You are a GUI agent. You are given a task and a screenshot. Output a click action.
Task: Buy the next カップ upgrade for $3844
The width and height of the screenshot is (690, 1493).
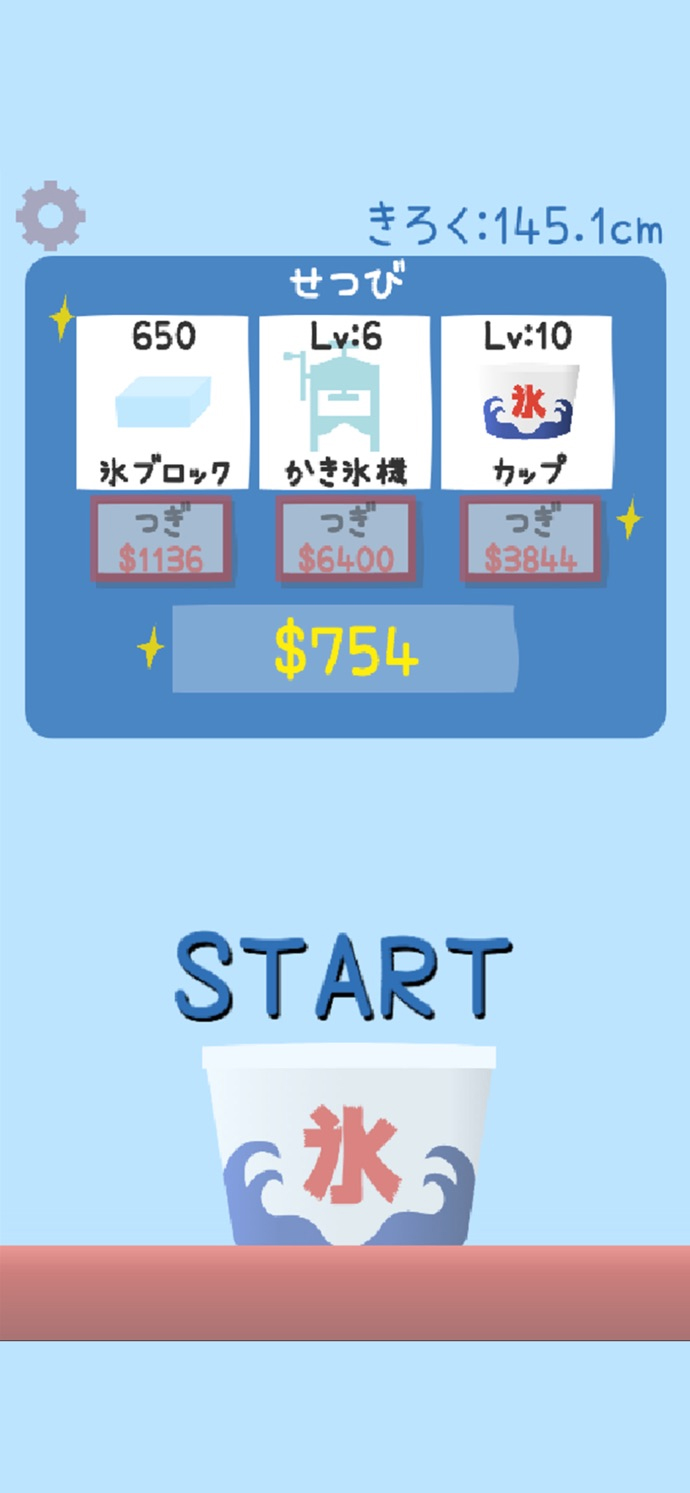[530, 540]
